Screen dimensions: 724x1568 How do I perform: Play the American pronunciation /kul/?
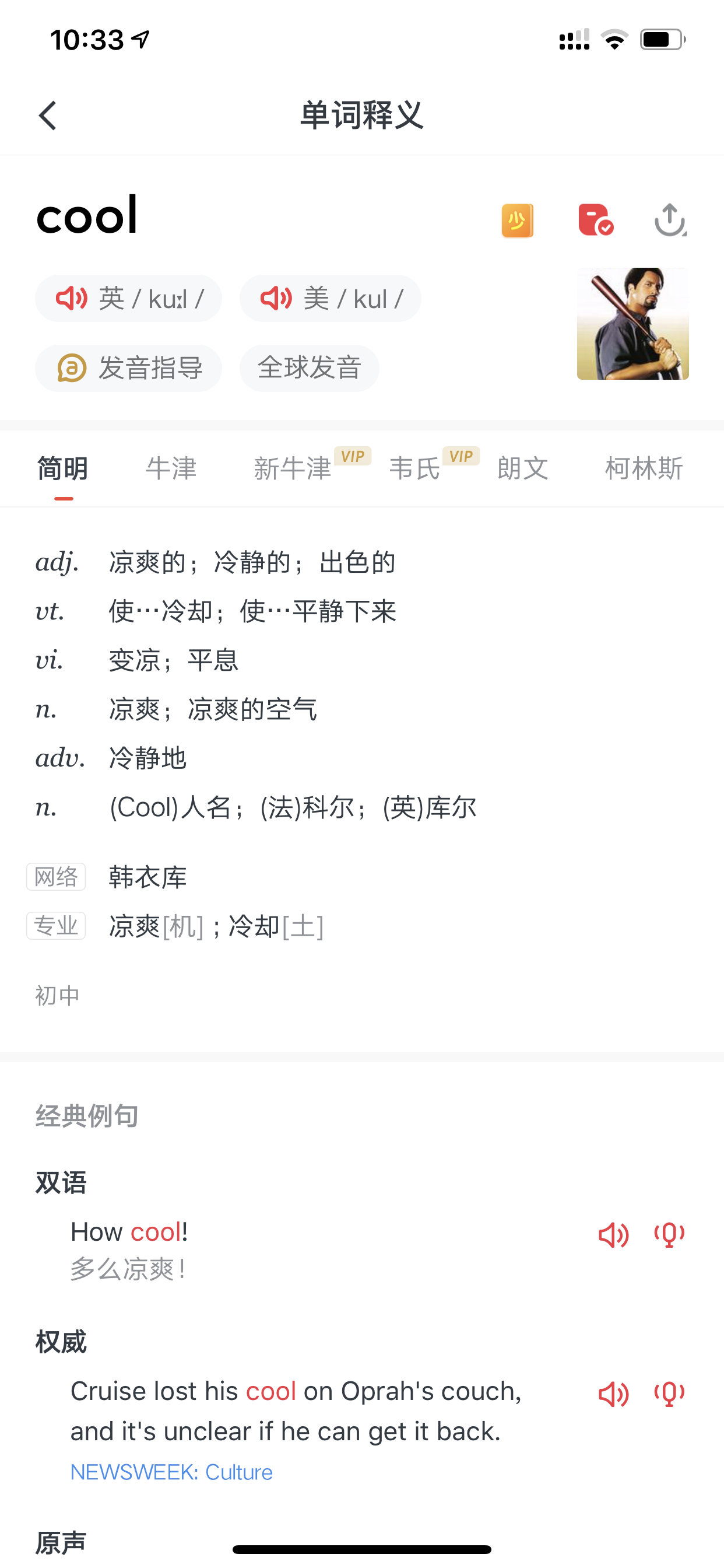331,299
